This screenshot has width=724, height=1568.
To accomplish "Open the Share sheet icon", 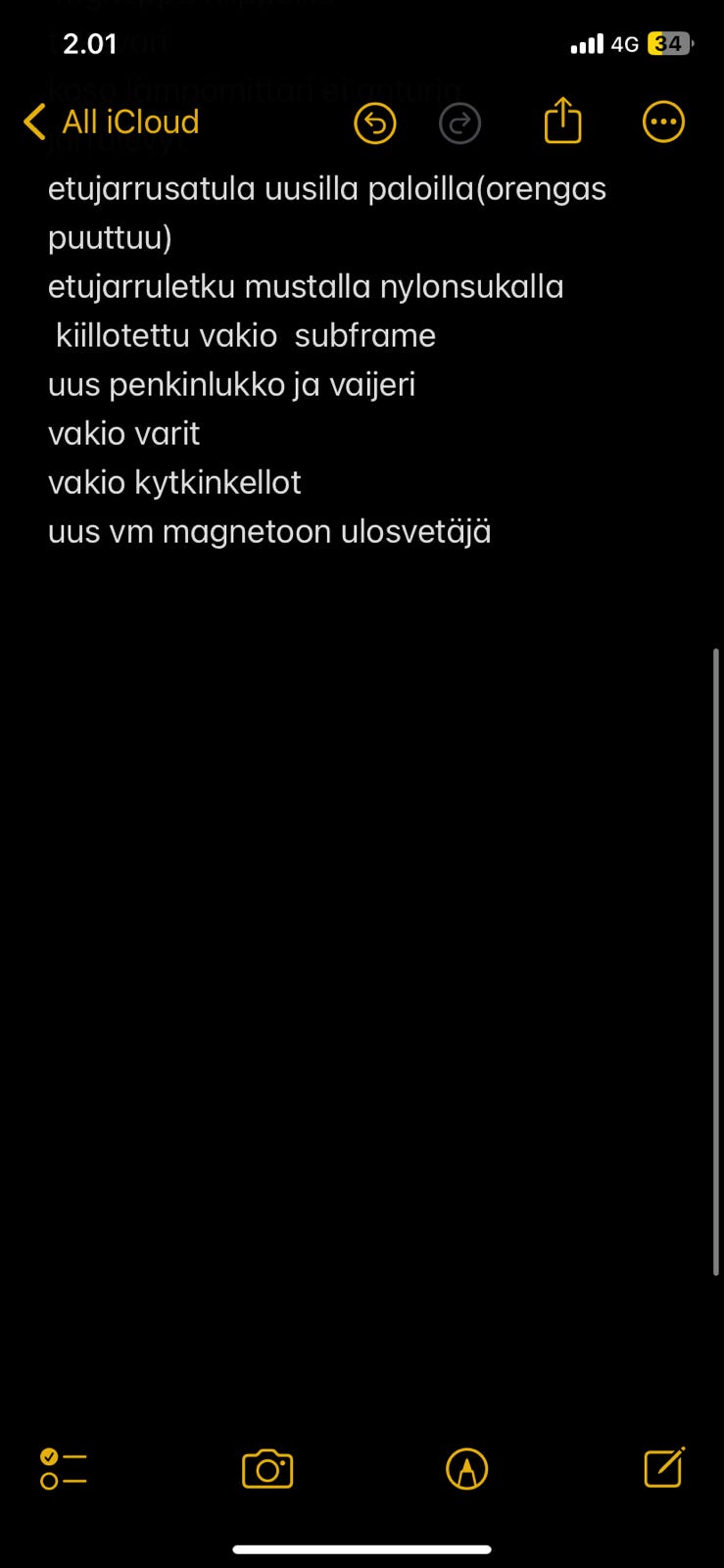I will tap(561, 121).
